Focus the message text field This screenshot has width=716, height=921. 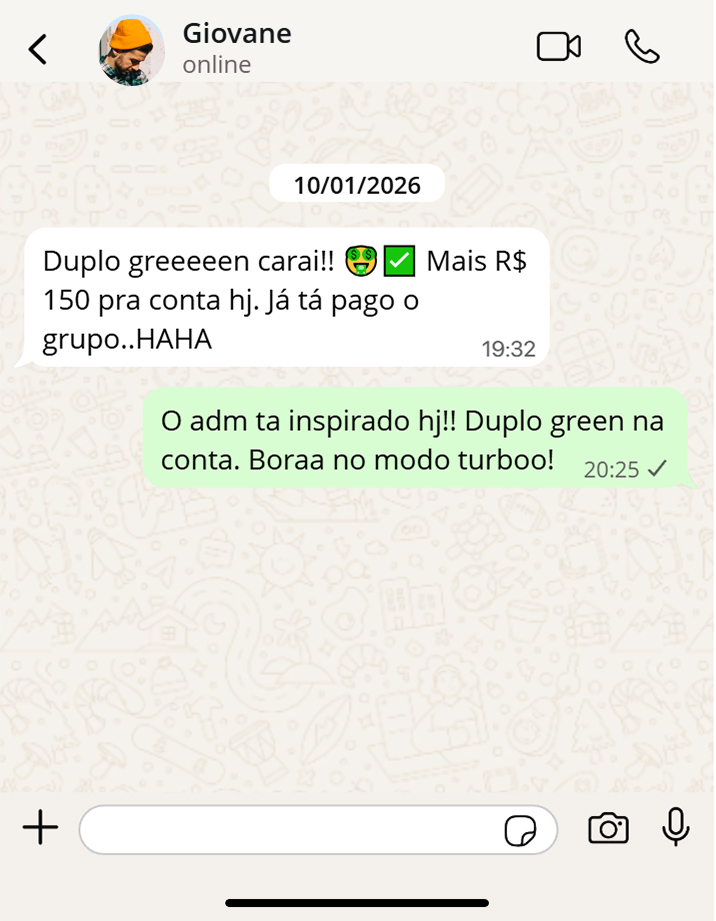pos(290,829)
